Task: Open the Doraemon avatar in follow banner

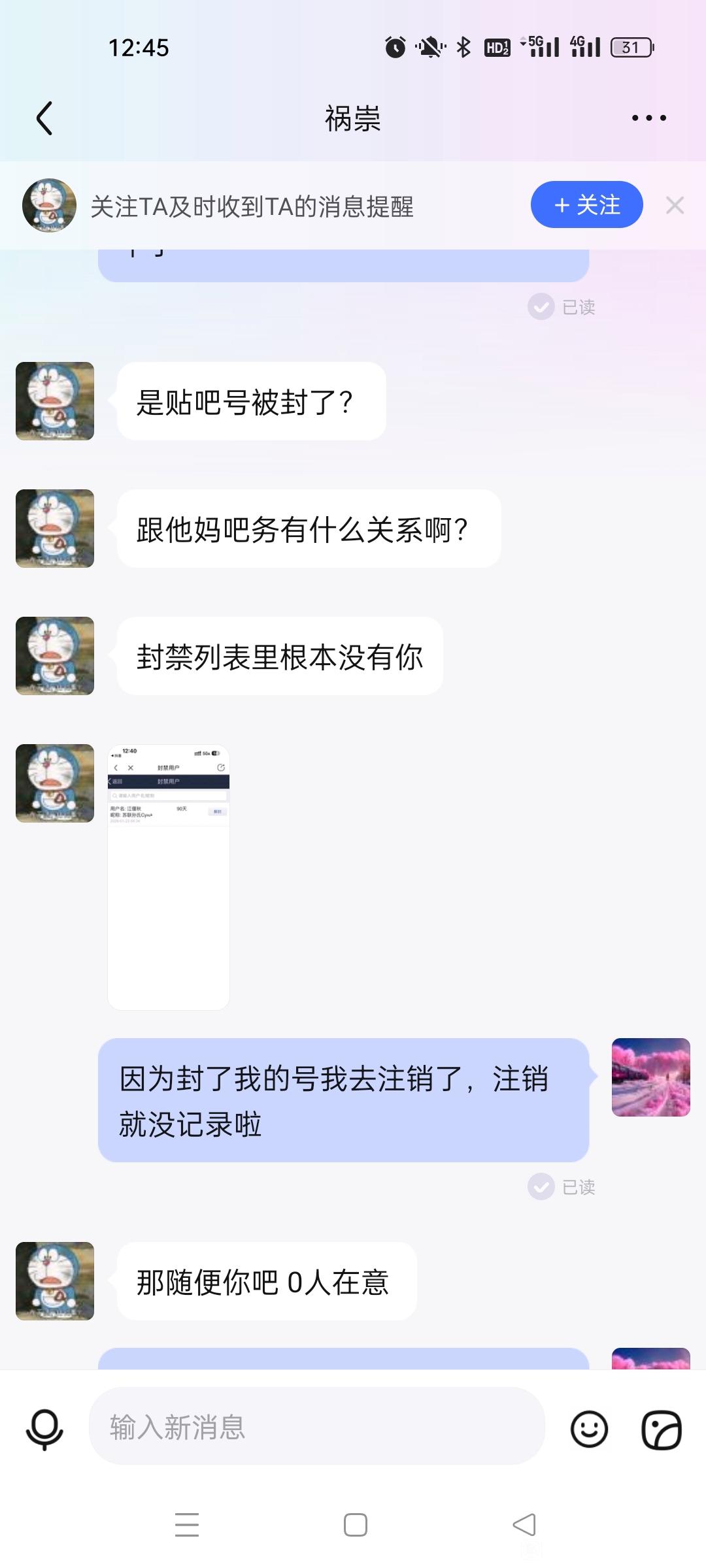Action: [49, 205]
